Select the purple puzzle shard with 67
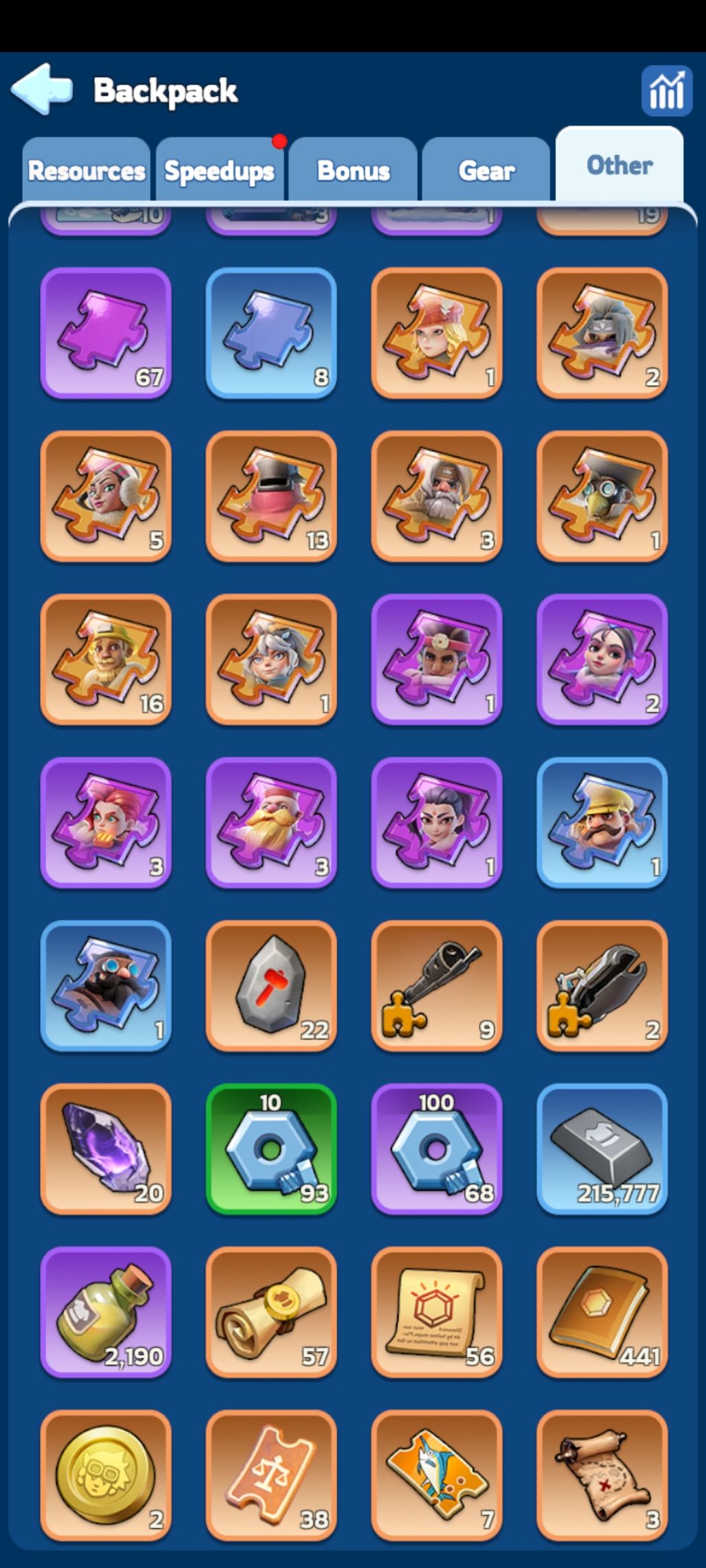This screenshot has width=706, height=1568. (x=106, y=333)
